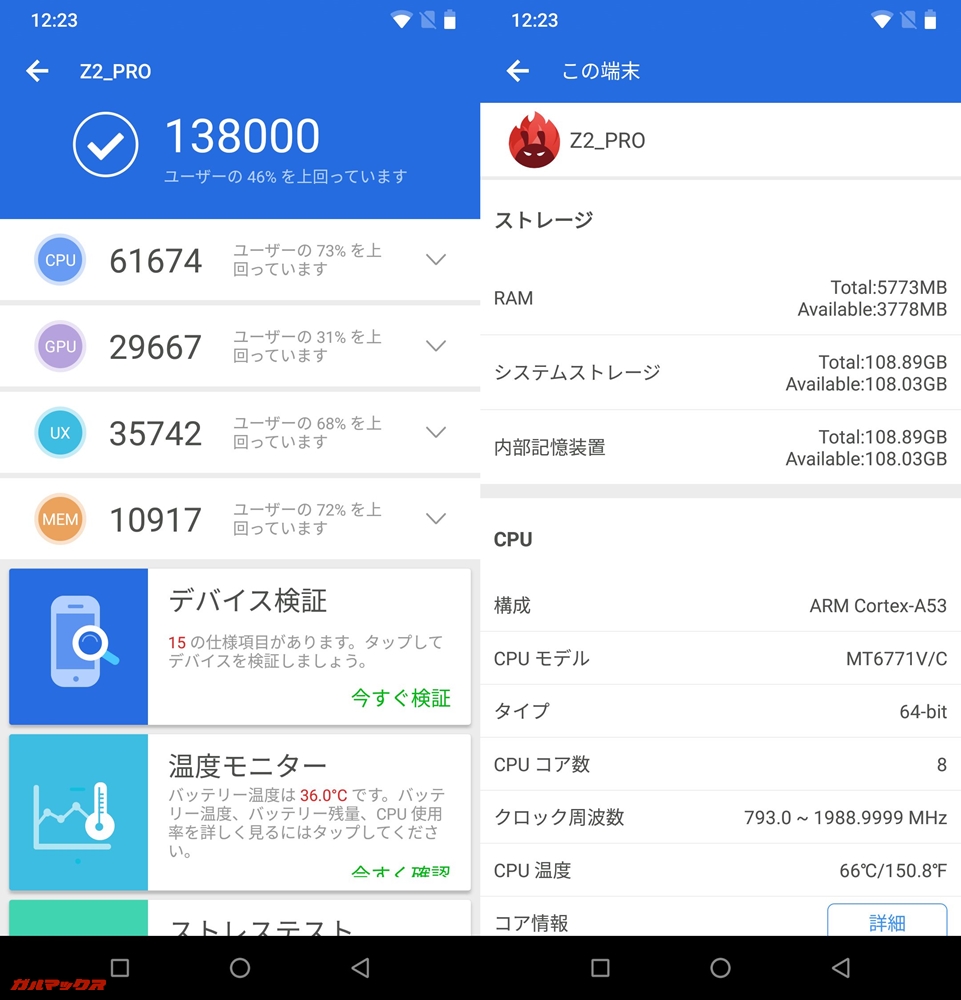Tap the triangle Back navigation button
Screen dimensions: 961x1000
pyautogui.click(x=361, y=967)
